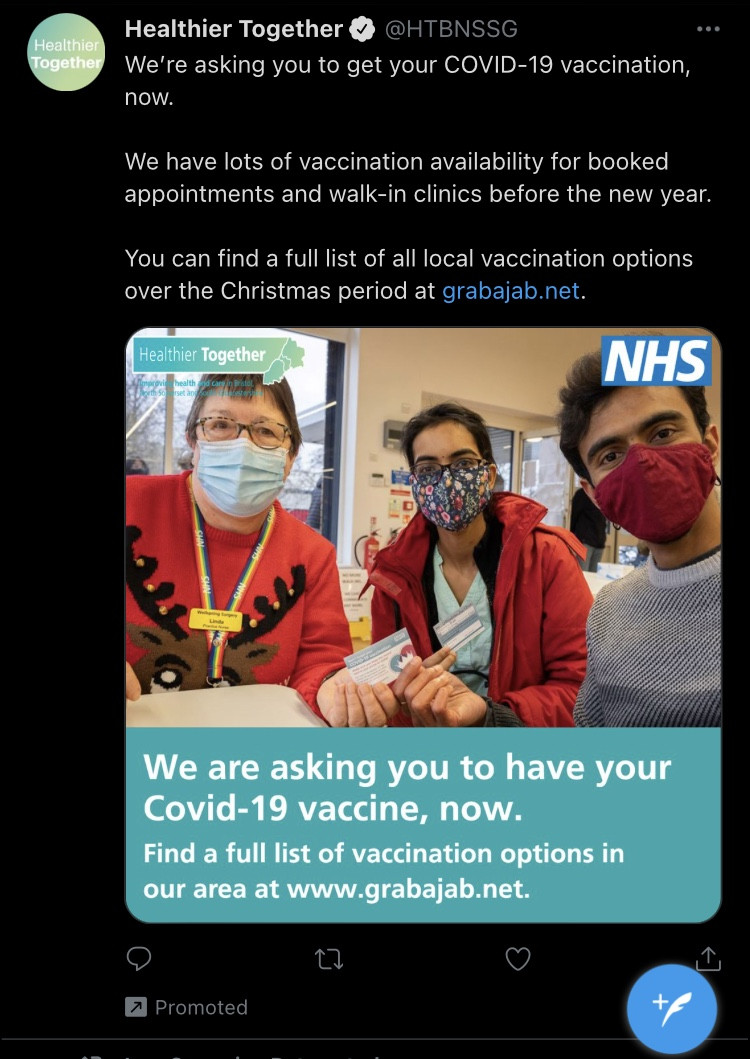Like the COVID-19 vaccination tweet
The width and height of the screenshot is (750, 1059).
pyautogui.click(x=517, y=959)
